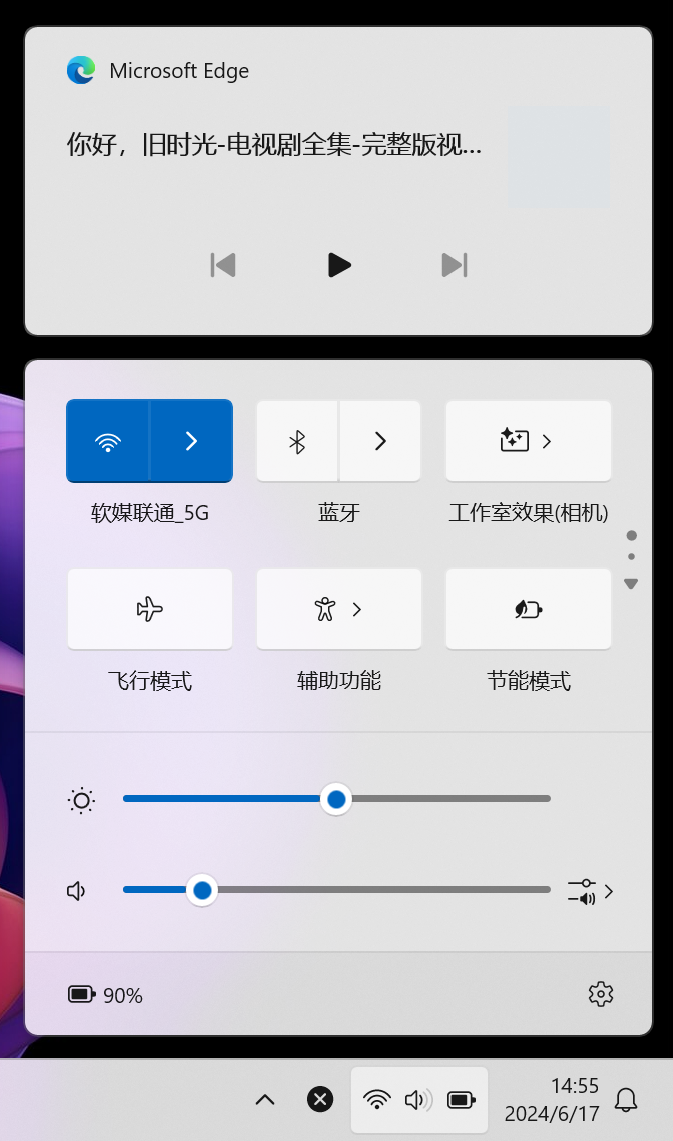This screenshot has width=673, height=1141.
Task: Open the 辅助功能 accessibility options
Action: [x=338, y=609]
